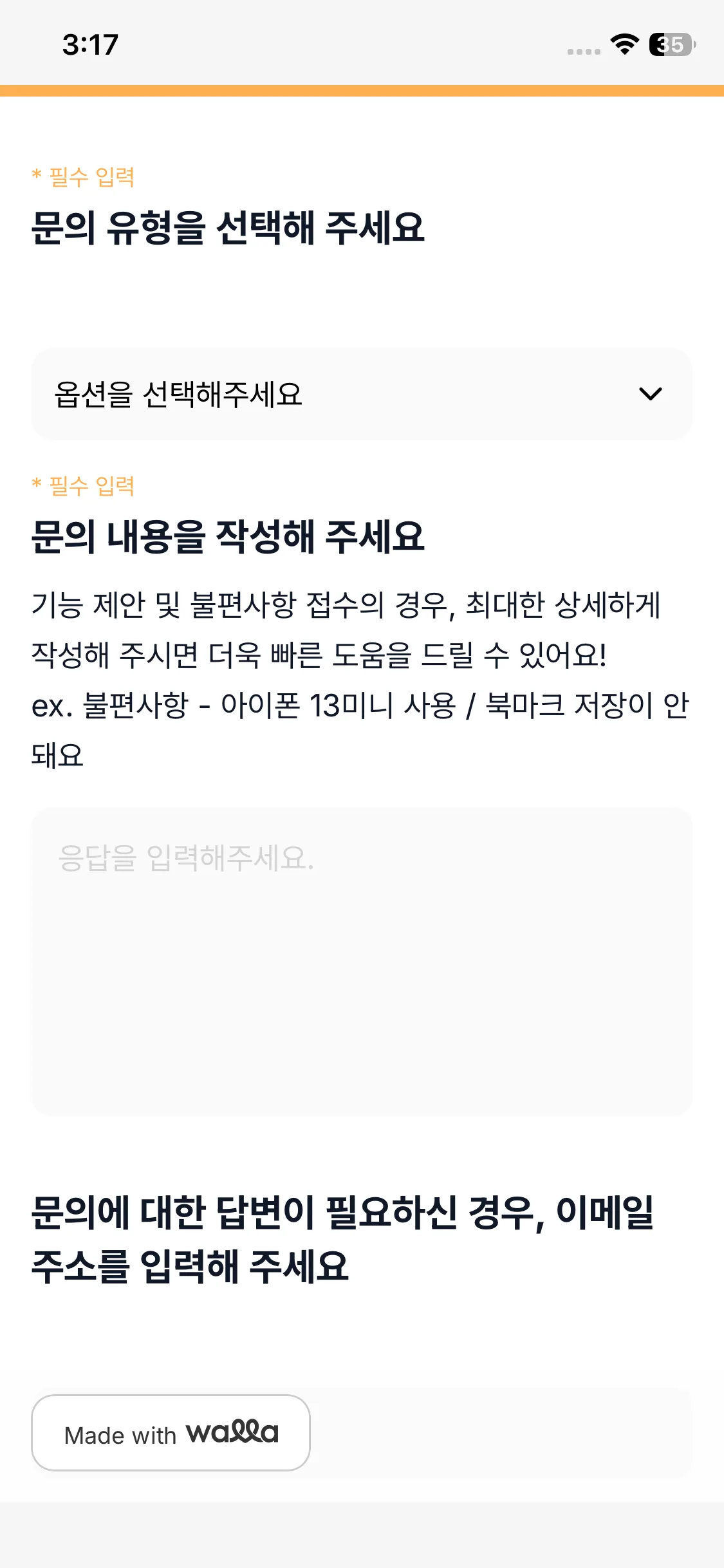The width and height of the screenshot is (724, 1568).
Task: Focus the email address input field
Action: click(502, 1433)
